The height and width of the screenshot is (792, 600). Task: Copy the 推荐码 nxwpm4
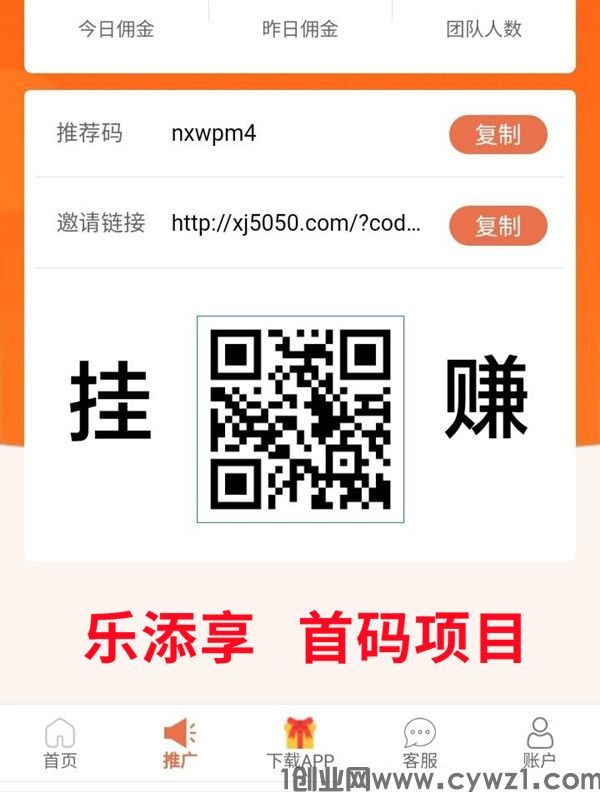coord(498,134)
